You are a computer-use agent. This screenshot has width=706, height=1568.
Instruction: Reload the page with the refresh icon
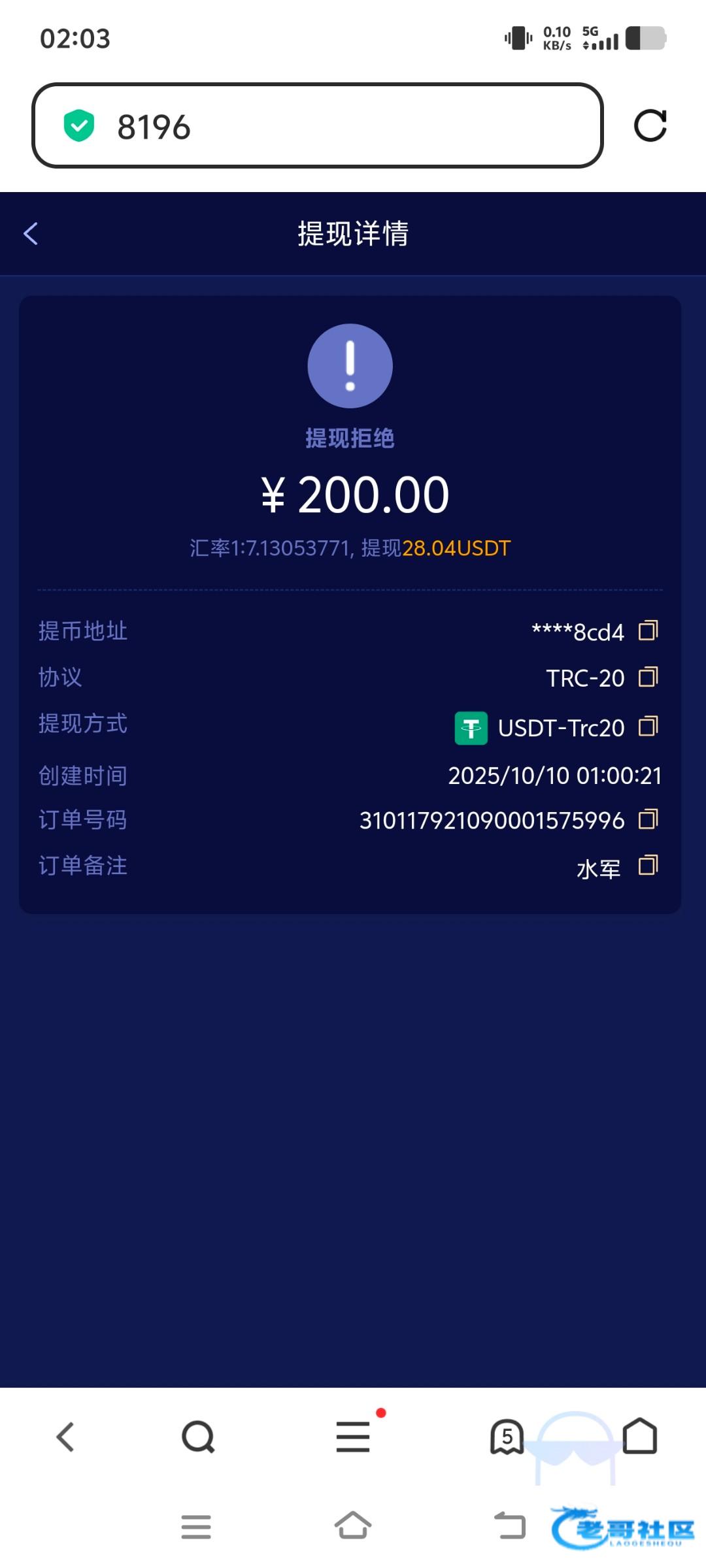pos(650,125)
